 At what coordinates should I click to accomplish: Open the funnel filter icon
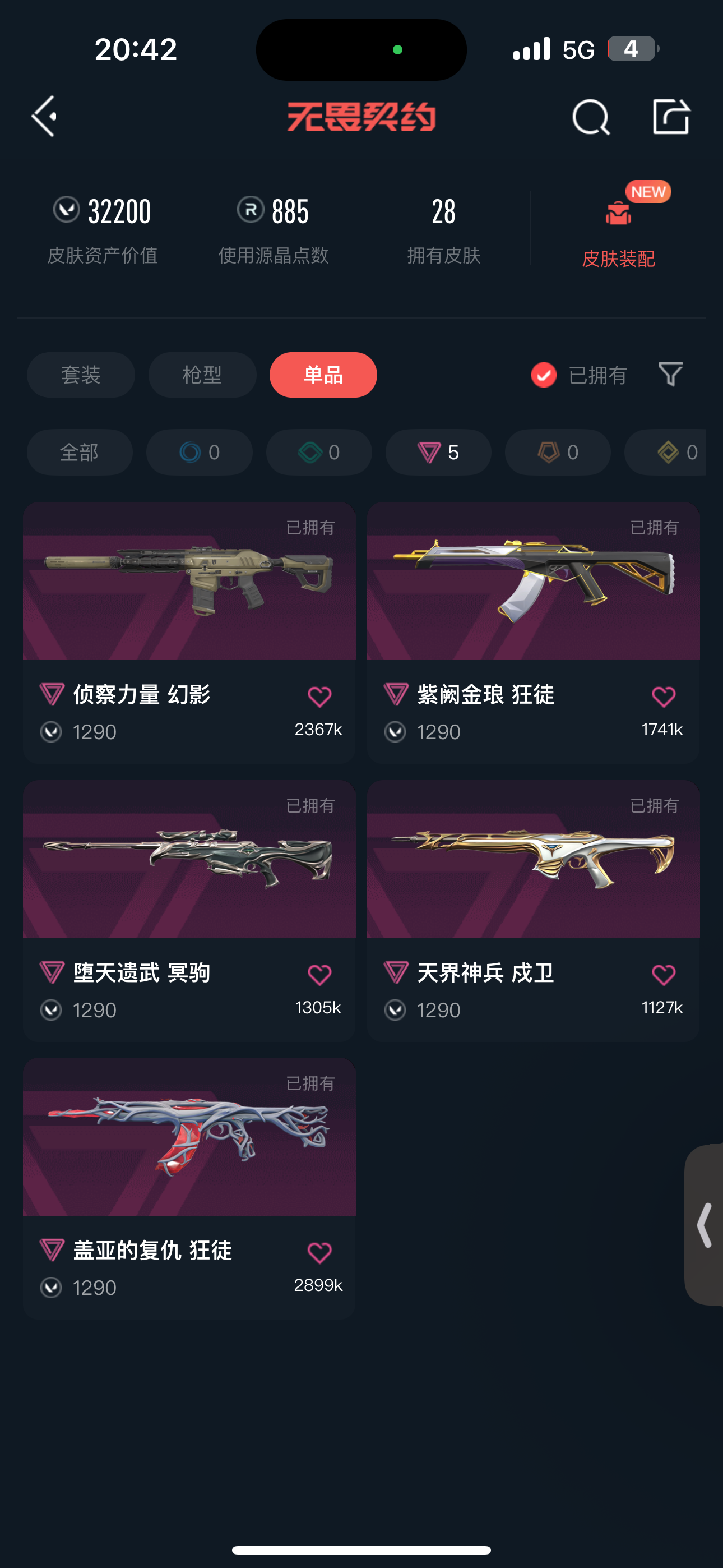[670, 375]
